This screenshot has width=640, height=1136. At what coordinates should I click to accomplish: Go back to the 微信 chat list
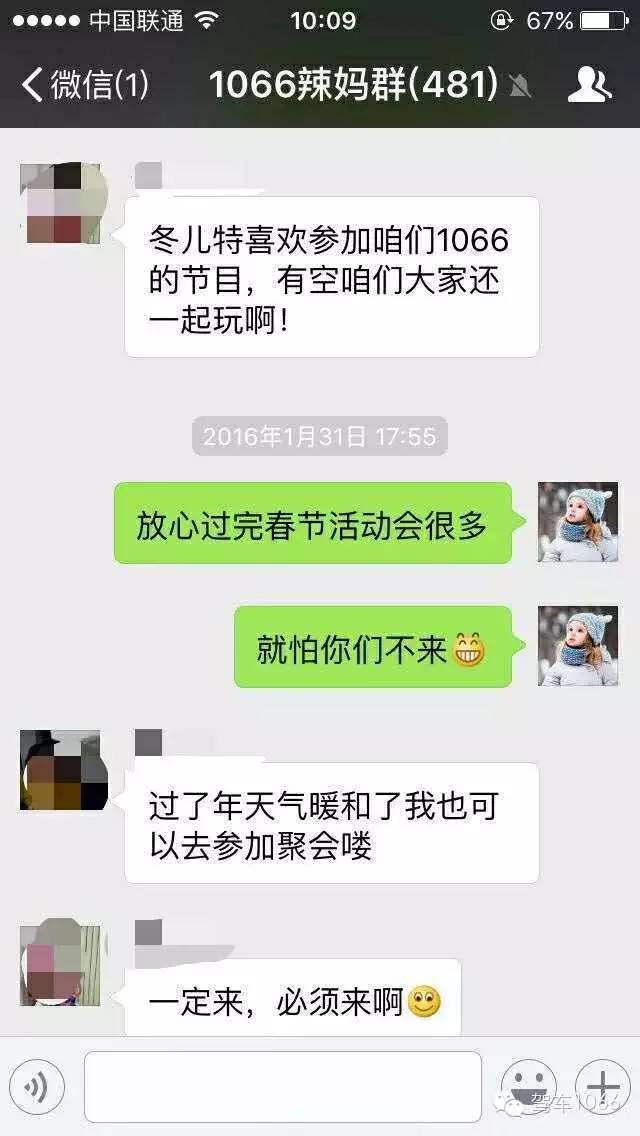(84, 85)
